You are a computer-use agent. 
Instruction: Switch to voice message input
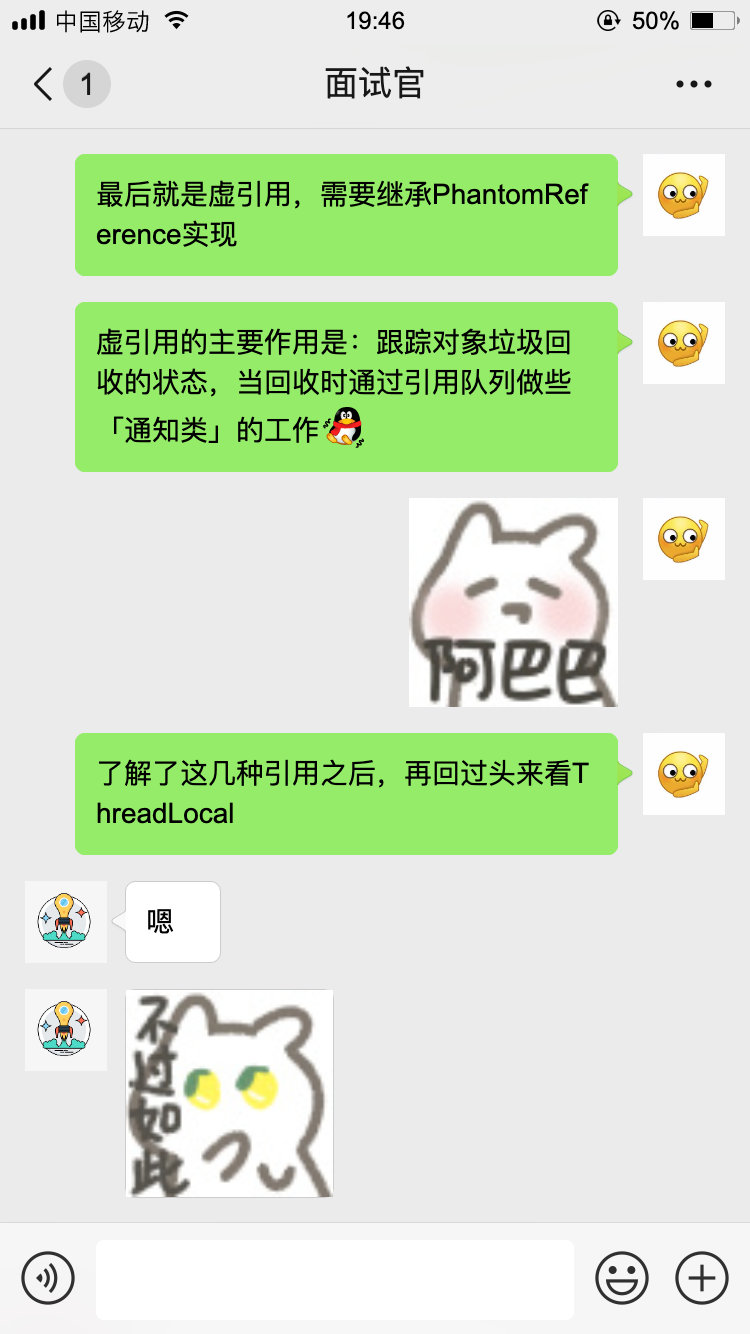pyautogui.click(x=48, y=1277)
